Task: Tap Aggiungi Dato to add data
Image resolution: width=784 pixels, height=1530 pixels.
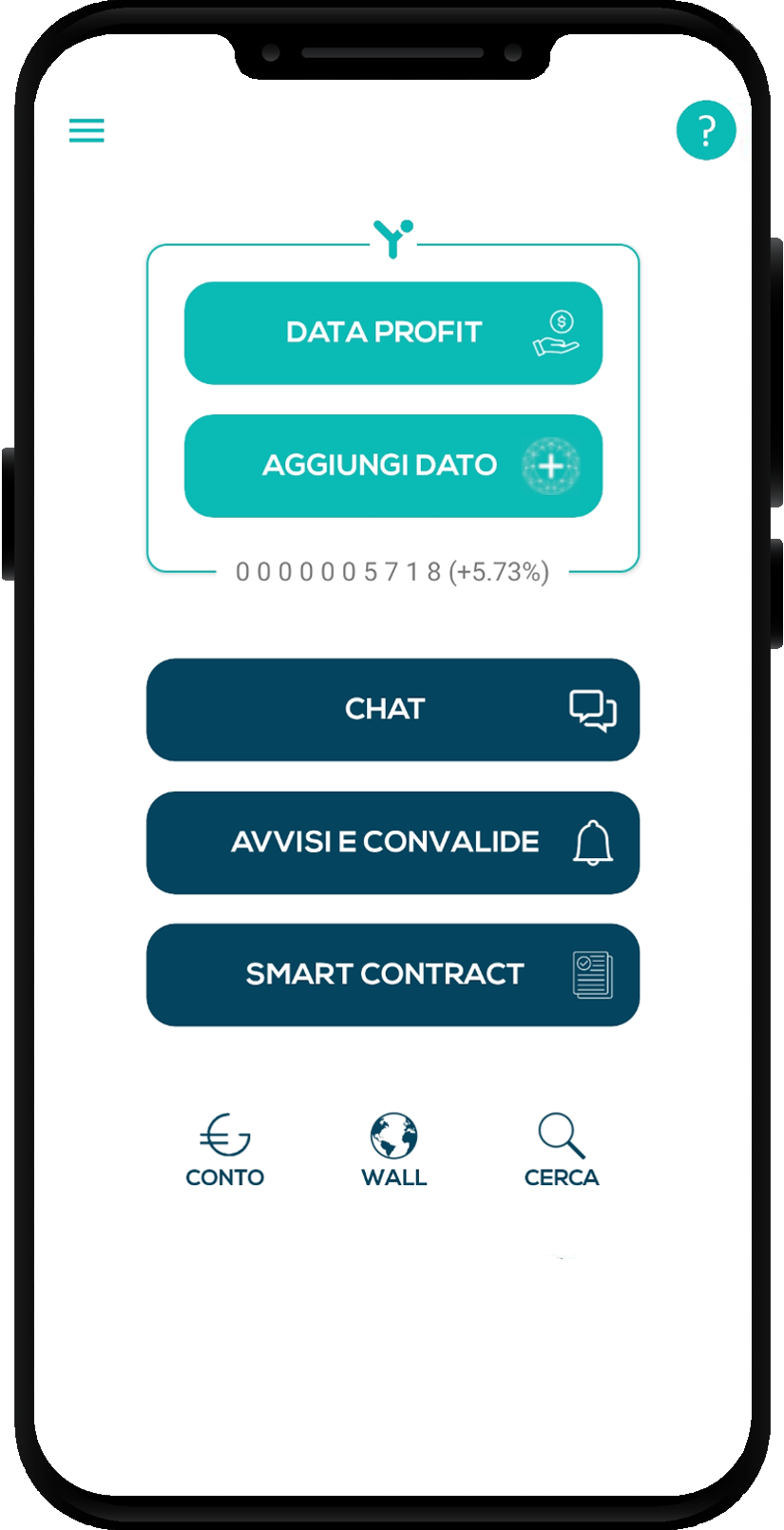Action: point(392,466)
